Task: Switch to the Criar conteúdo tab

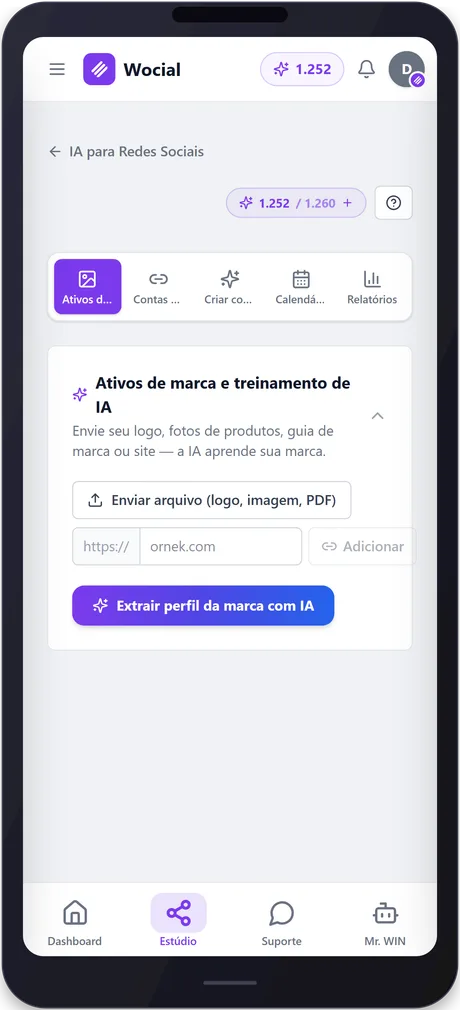Action: [x=229, y=287]
